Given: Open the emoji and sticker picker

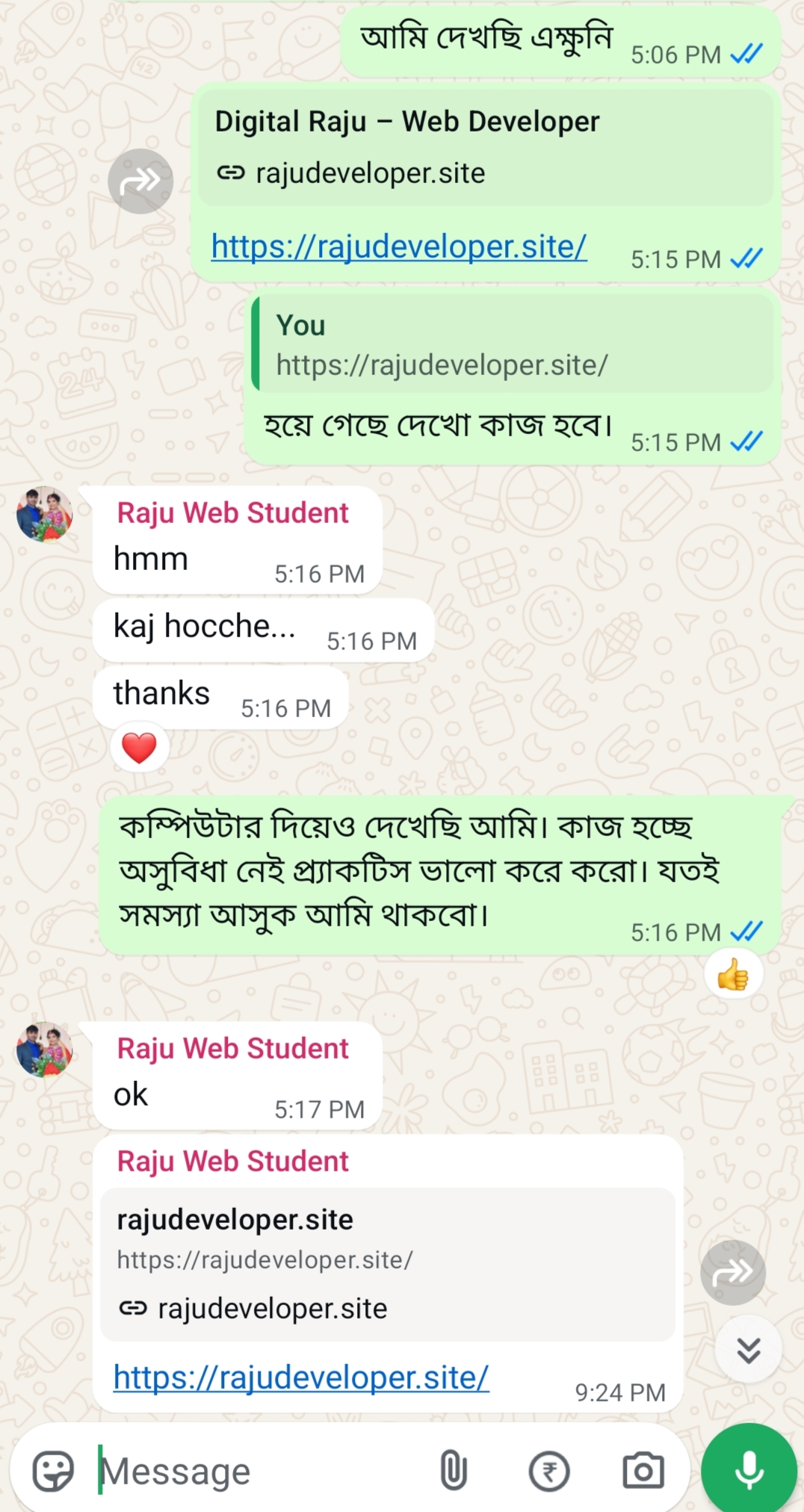Looking at the screenshot, I should 53,1471.
